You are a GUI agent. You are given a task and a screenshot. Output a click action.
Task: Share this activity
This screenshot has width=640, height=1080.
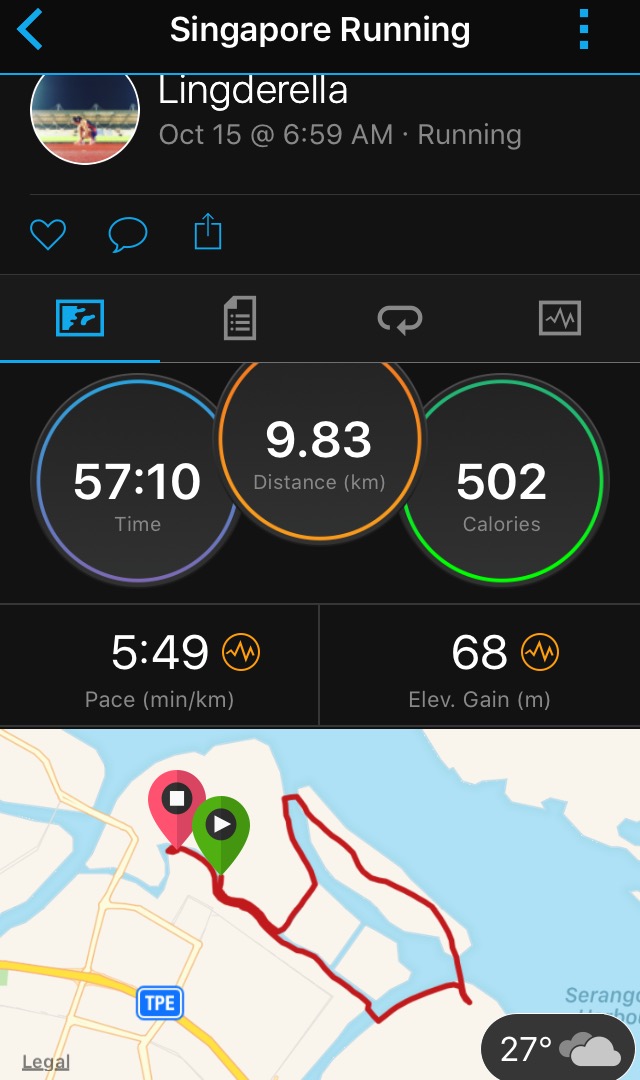click(x=207, y=231)
